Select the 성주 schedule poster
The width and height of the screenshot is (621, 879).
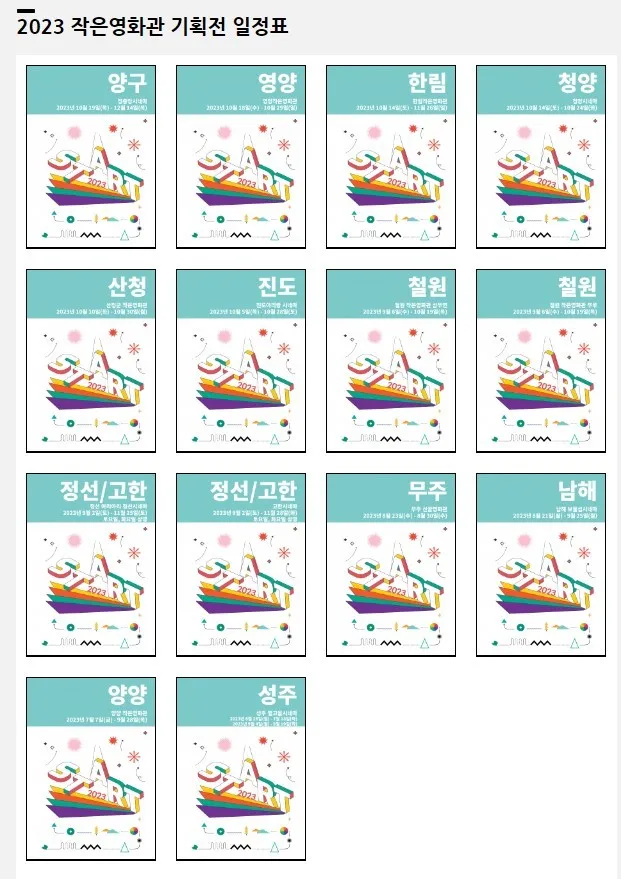click(241, 769)
